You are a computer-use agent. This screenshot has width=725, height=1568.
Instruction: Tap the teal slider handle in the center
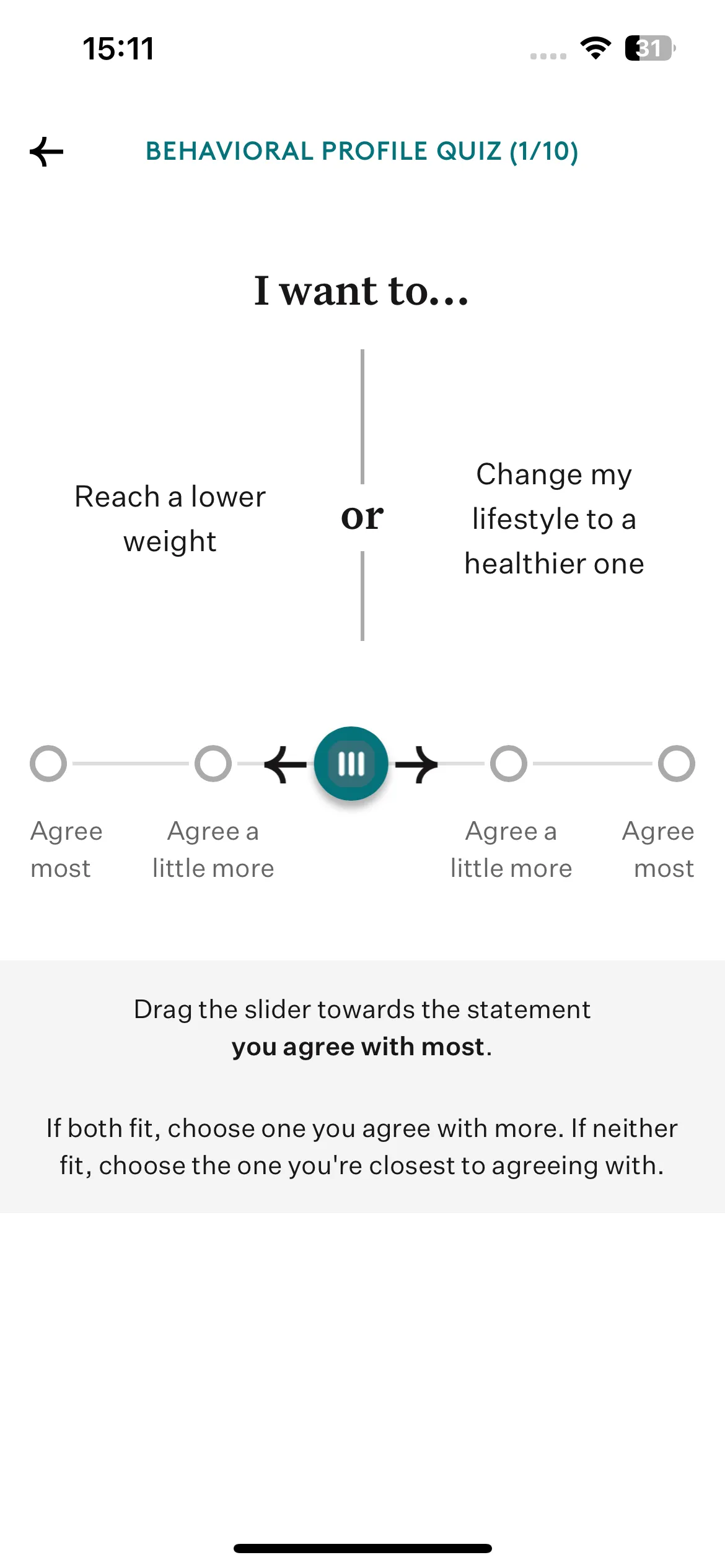351,764
